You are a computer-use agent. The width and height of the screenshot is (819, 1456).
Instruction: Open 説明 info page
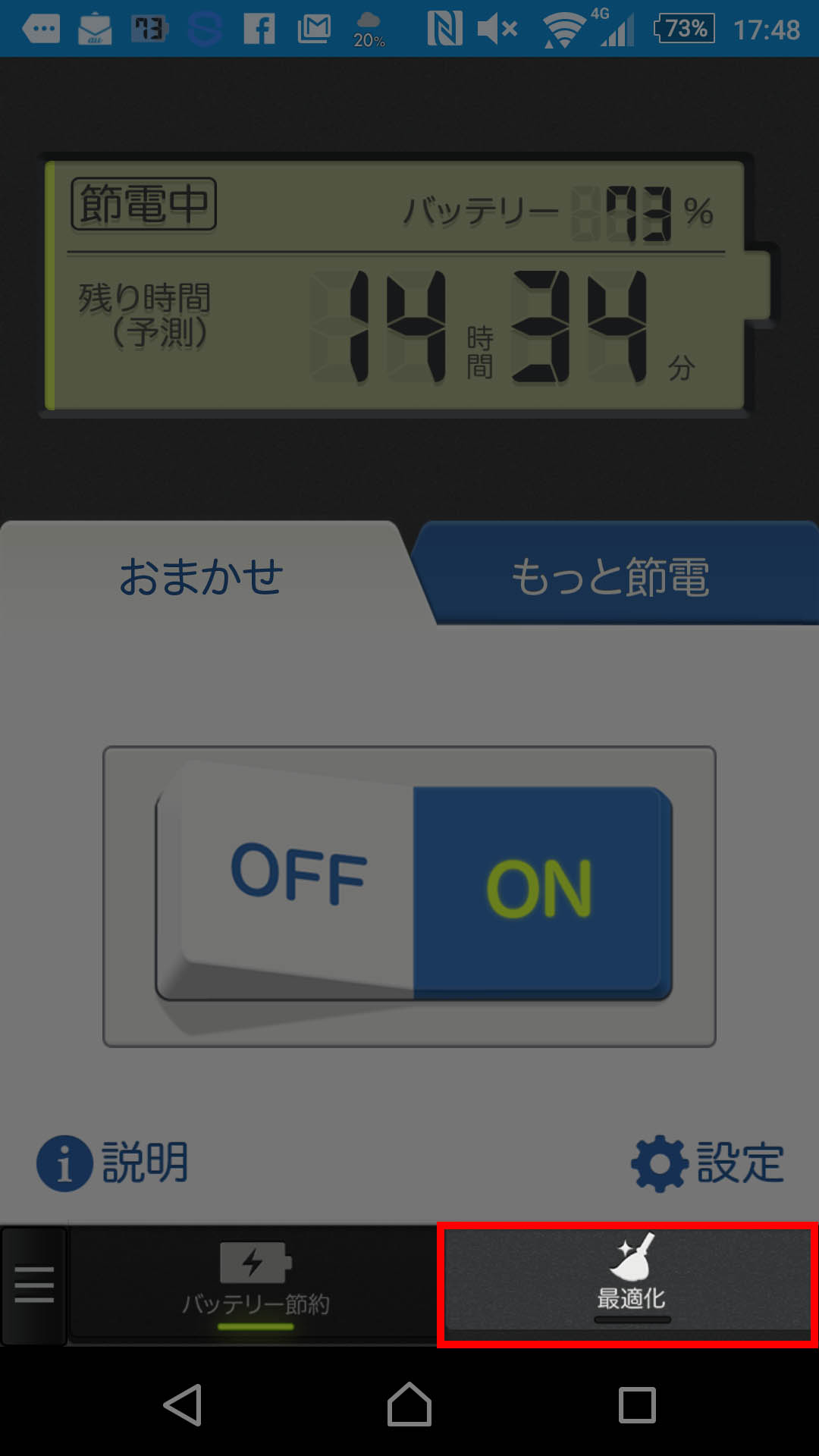click(x=114, y=1163)
